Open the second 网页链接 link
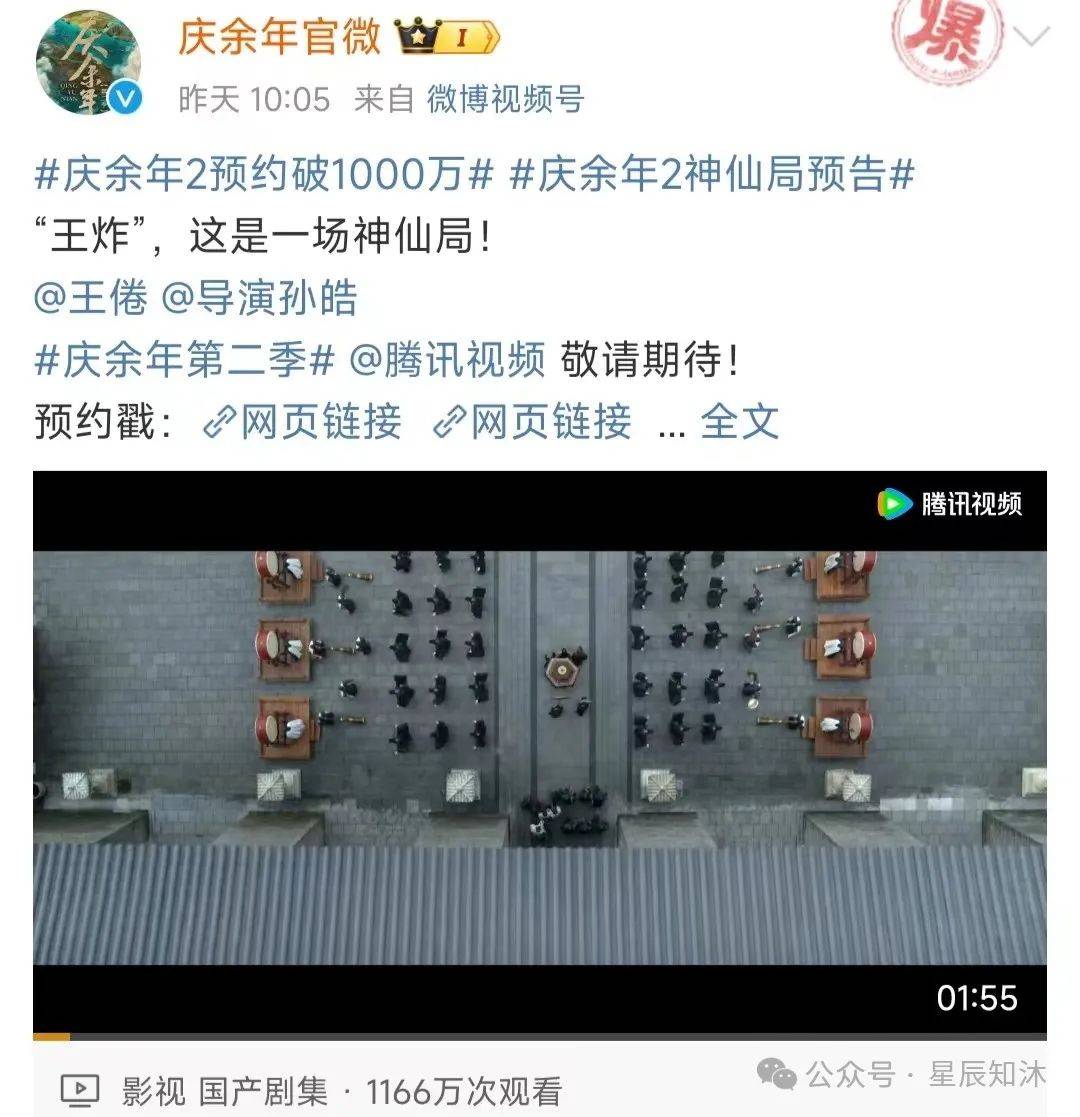1080x1117 pixels. (533, 422)
